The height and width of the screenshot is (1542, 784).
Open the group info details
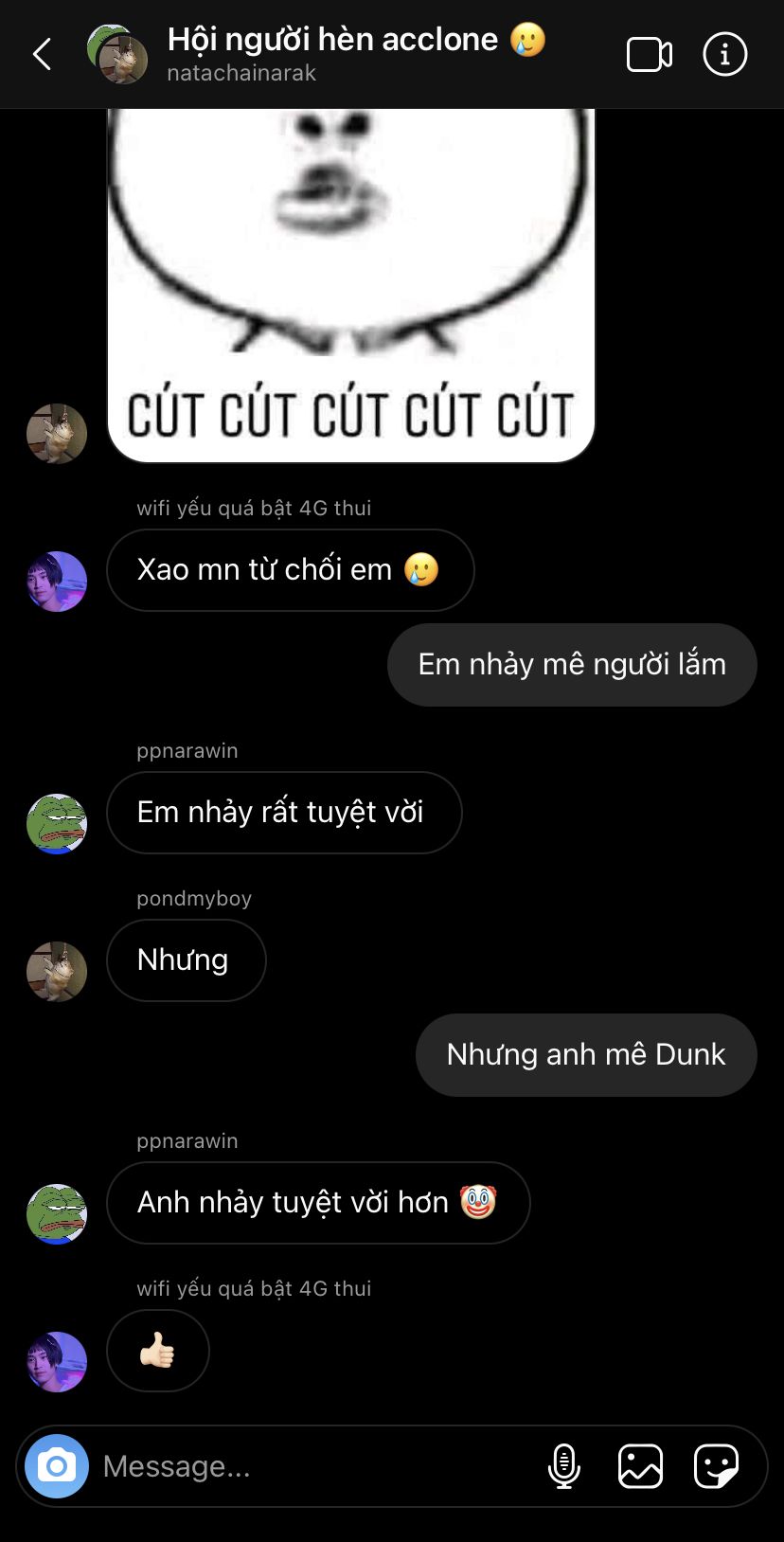(725, 55)
